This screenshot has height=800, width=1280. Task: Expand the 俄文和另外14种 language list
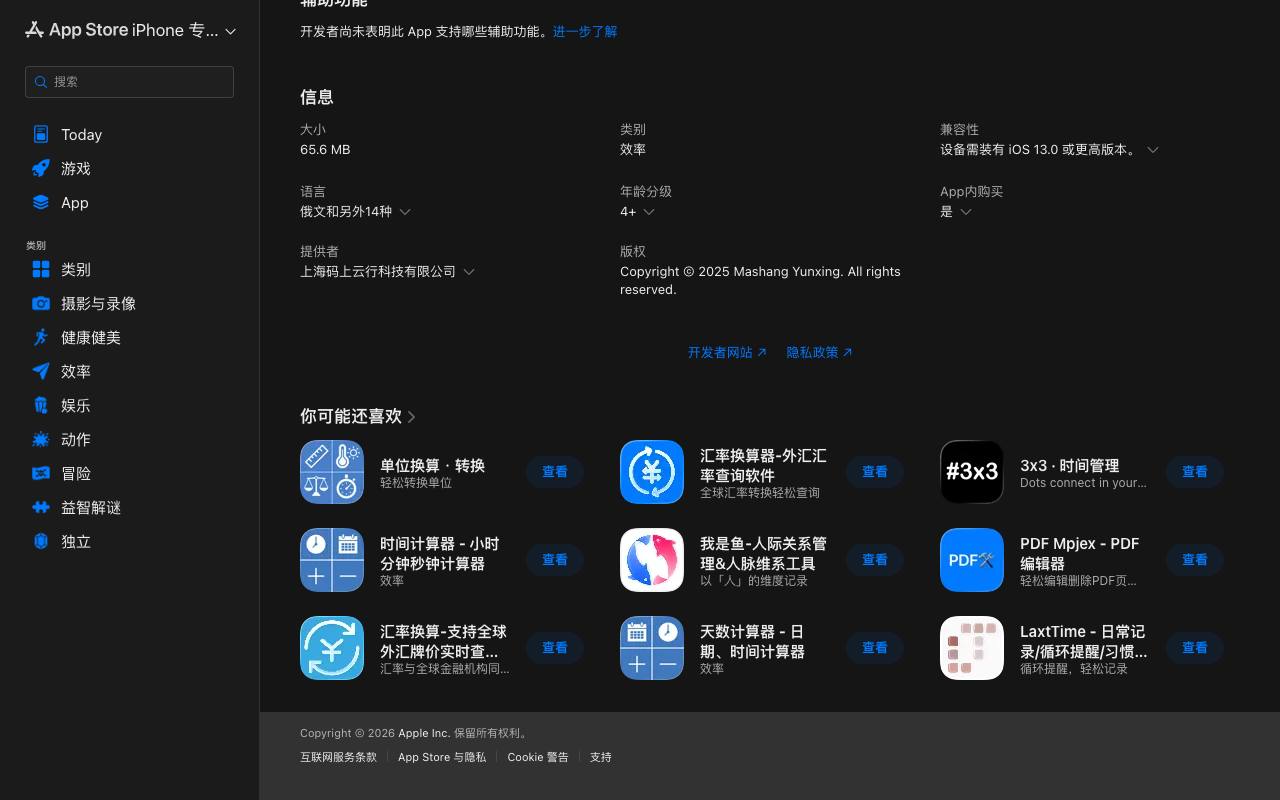coord(356,212)
